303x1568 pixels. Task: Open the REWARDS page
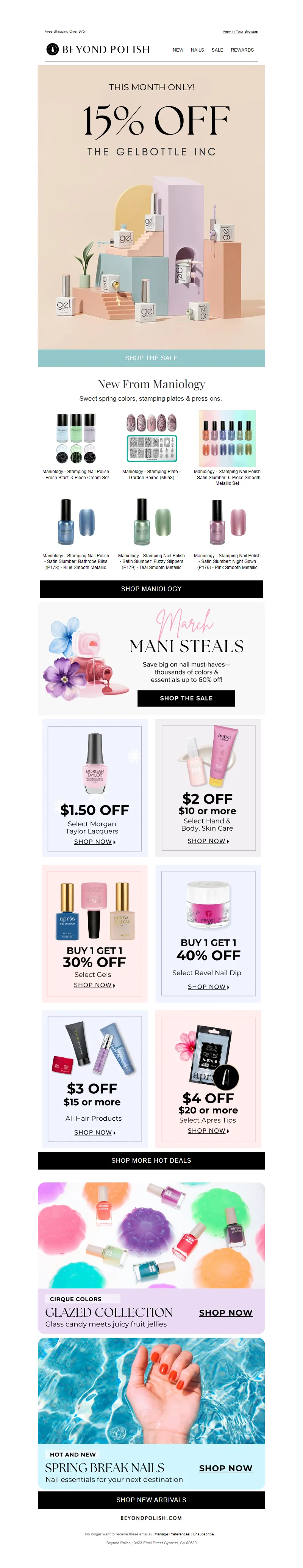(242, 50)
